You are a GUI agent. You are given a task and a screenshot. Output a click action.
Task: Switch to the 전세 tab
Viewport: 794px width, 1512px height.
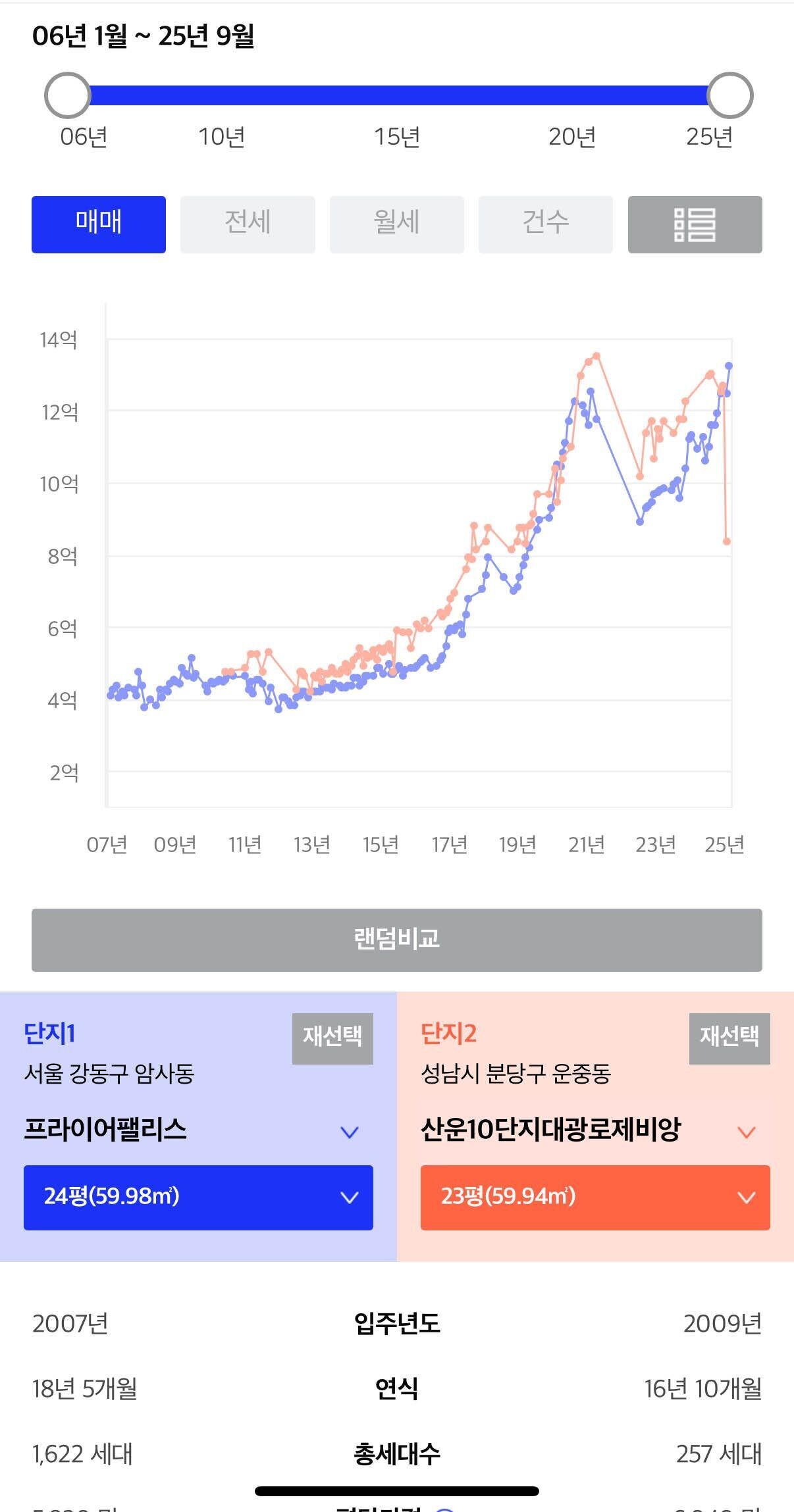[x=247, y=223]
